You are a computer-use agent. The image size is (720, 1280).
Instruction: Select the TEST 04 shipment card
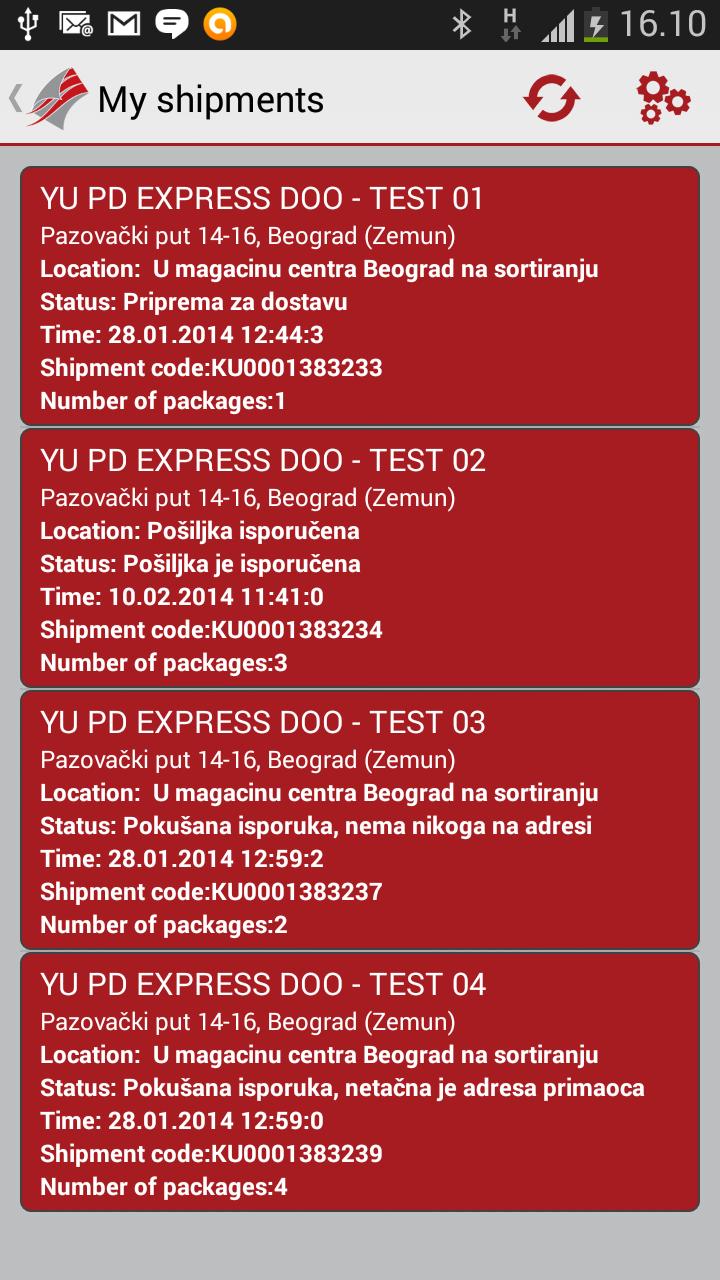(360, 1082)
